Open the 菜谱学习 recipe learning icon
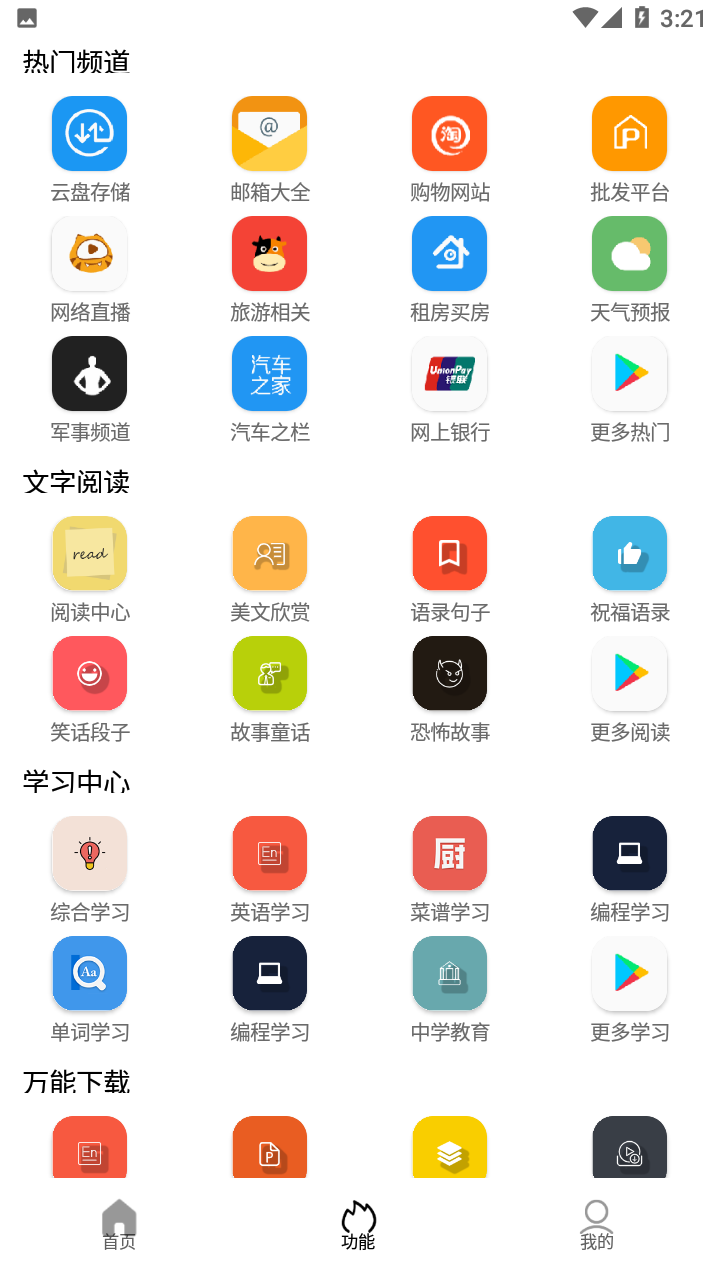The height and width of the screenshot is (1280, 720). coord(449,853)
